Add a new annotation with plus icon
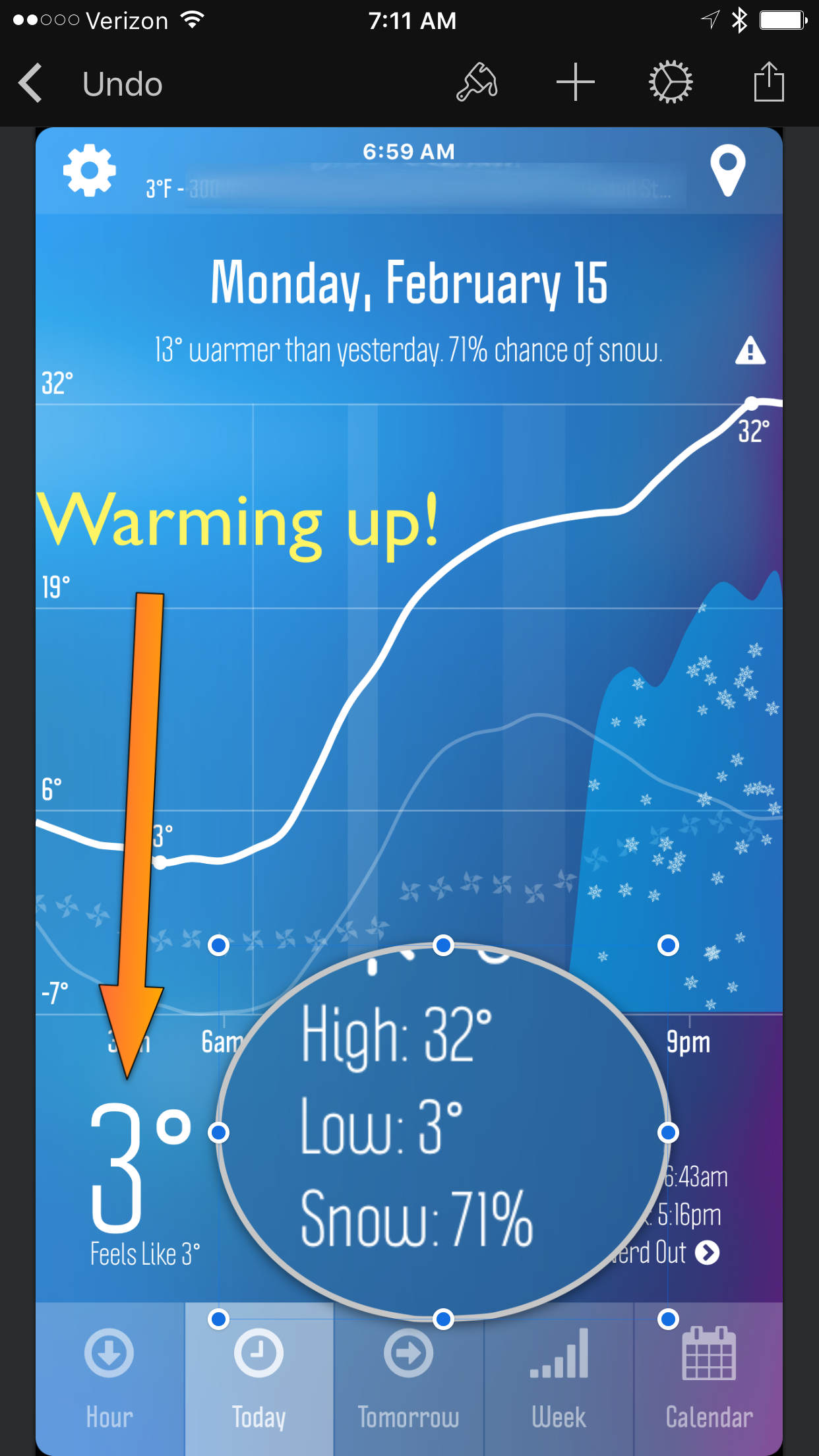819x1456 pixels. tap(575, 83)
